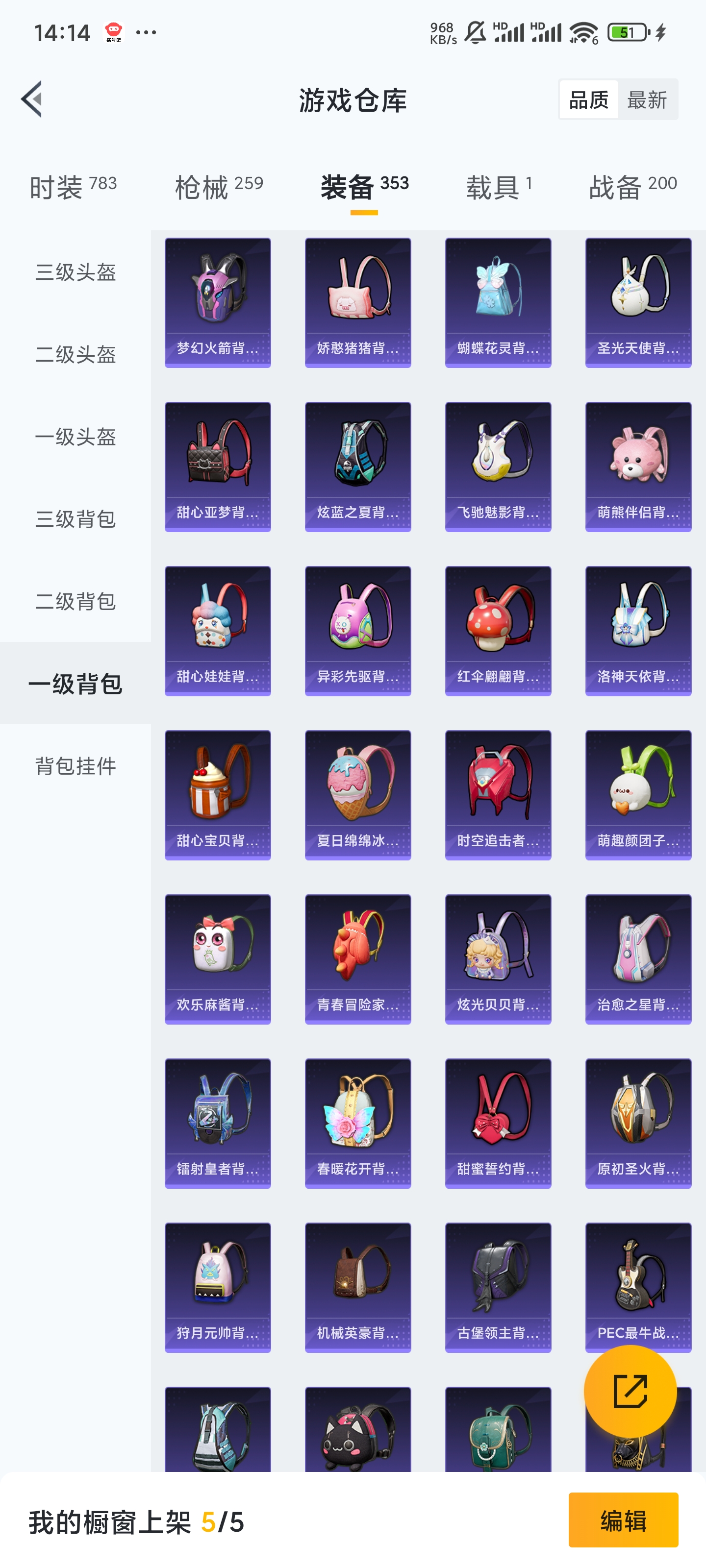Select 一级头盔 category
706x1568 pixels.
pos(76,437)
